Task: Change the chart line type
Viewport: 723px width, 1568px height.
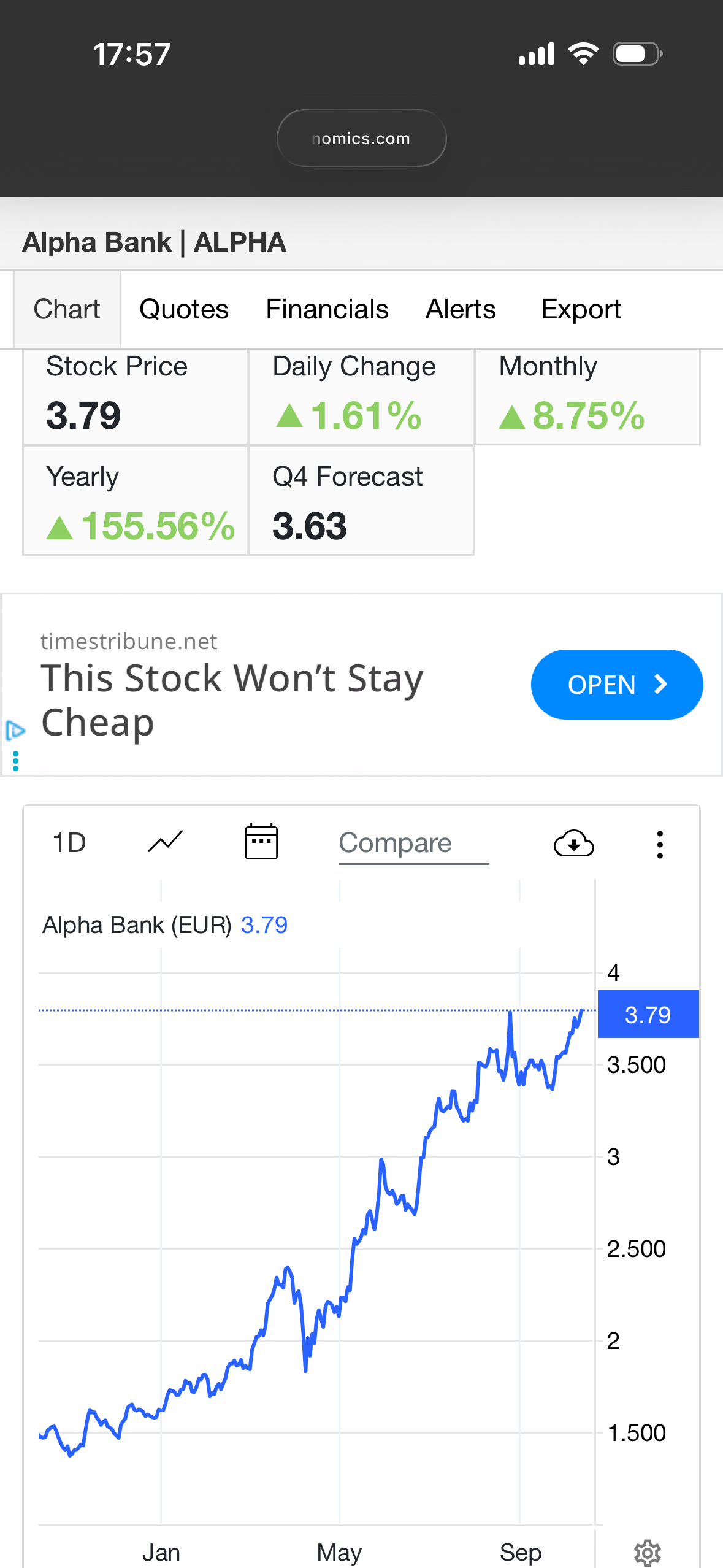Action: pyautogui.click(x=166, y=843)
